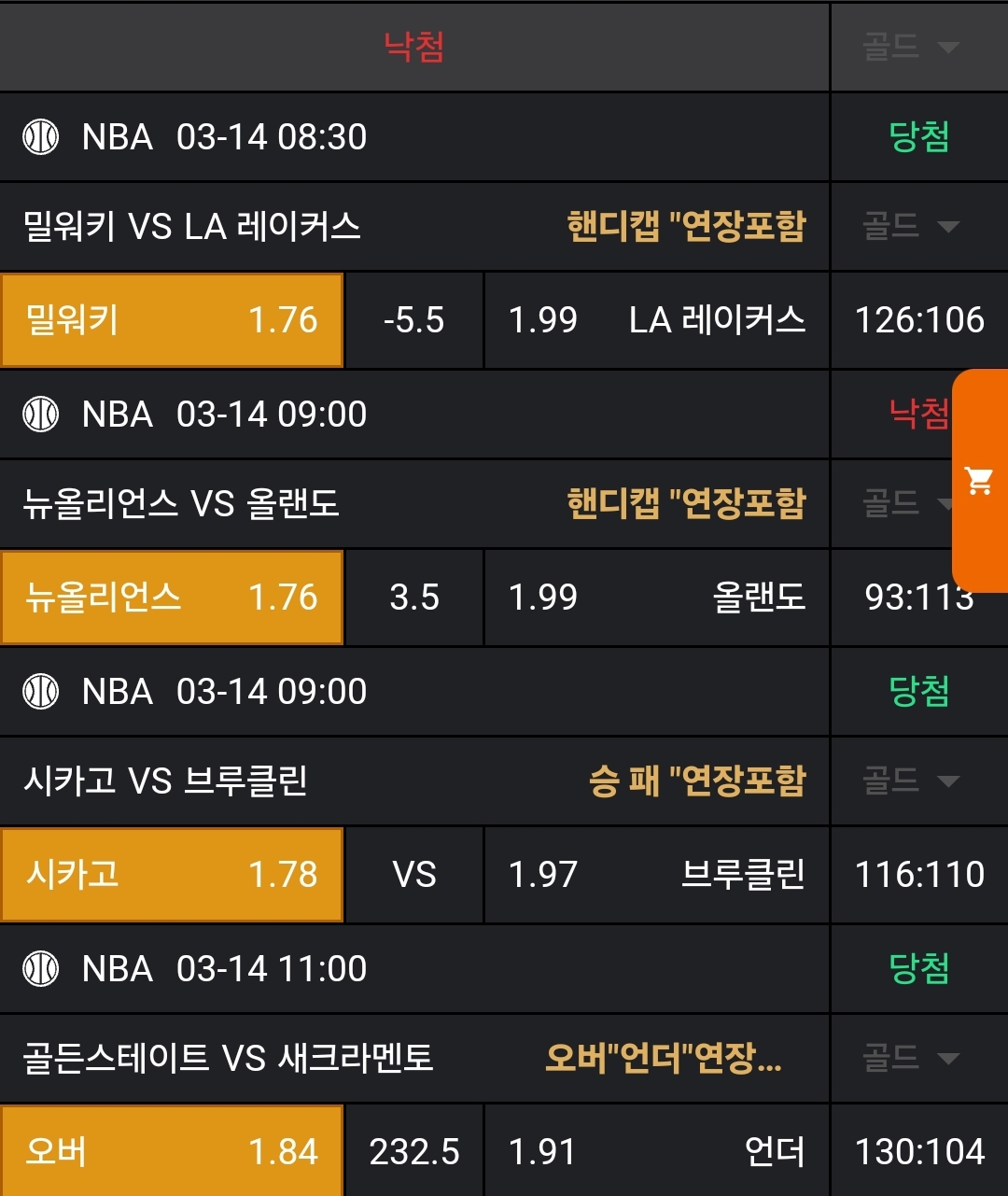The width and height of the screenshot is (1008, 1196).
Task: Choose 브루클린 at 1.97 odds
Action: 656,875
